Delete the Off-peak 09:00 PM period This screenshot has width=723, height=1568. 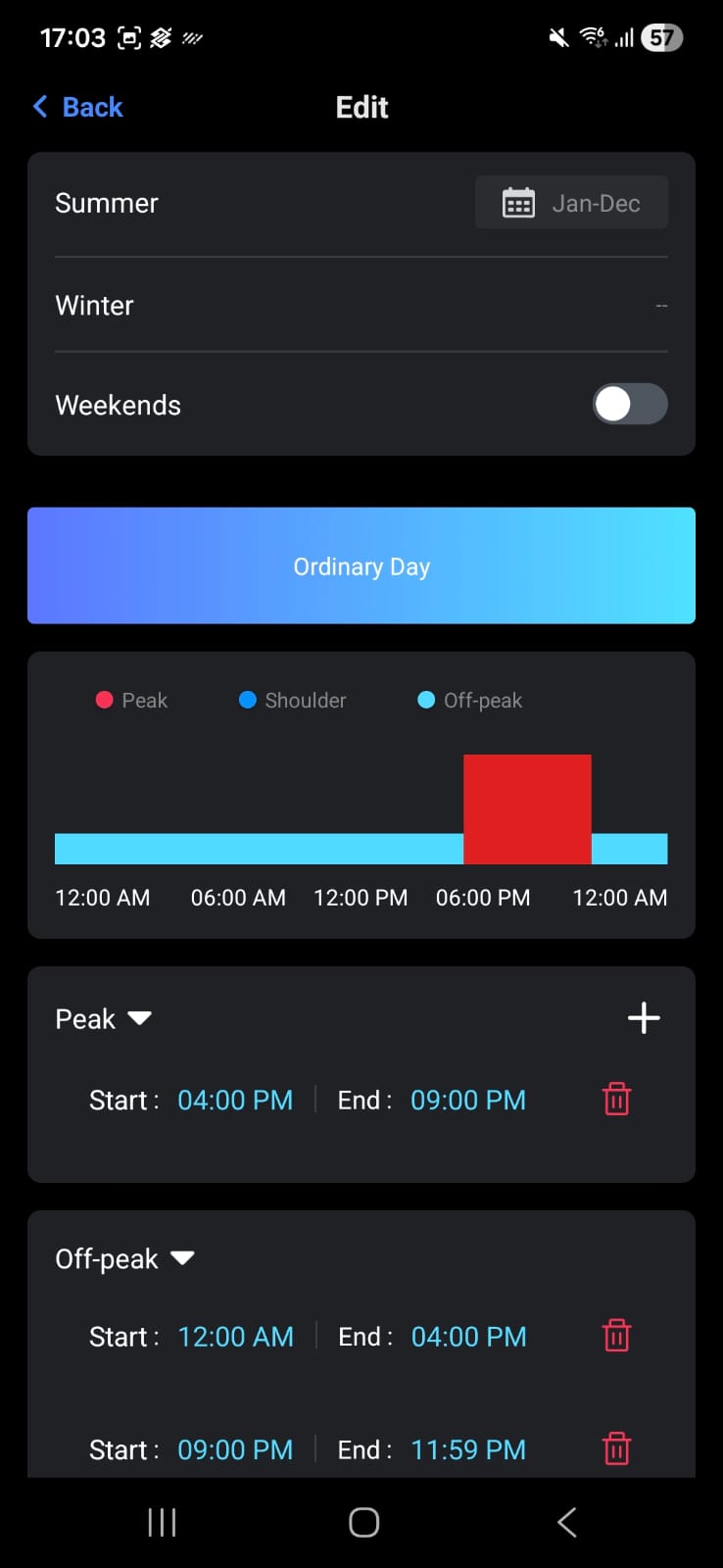tap(616, 1448)
